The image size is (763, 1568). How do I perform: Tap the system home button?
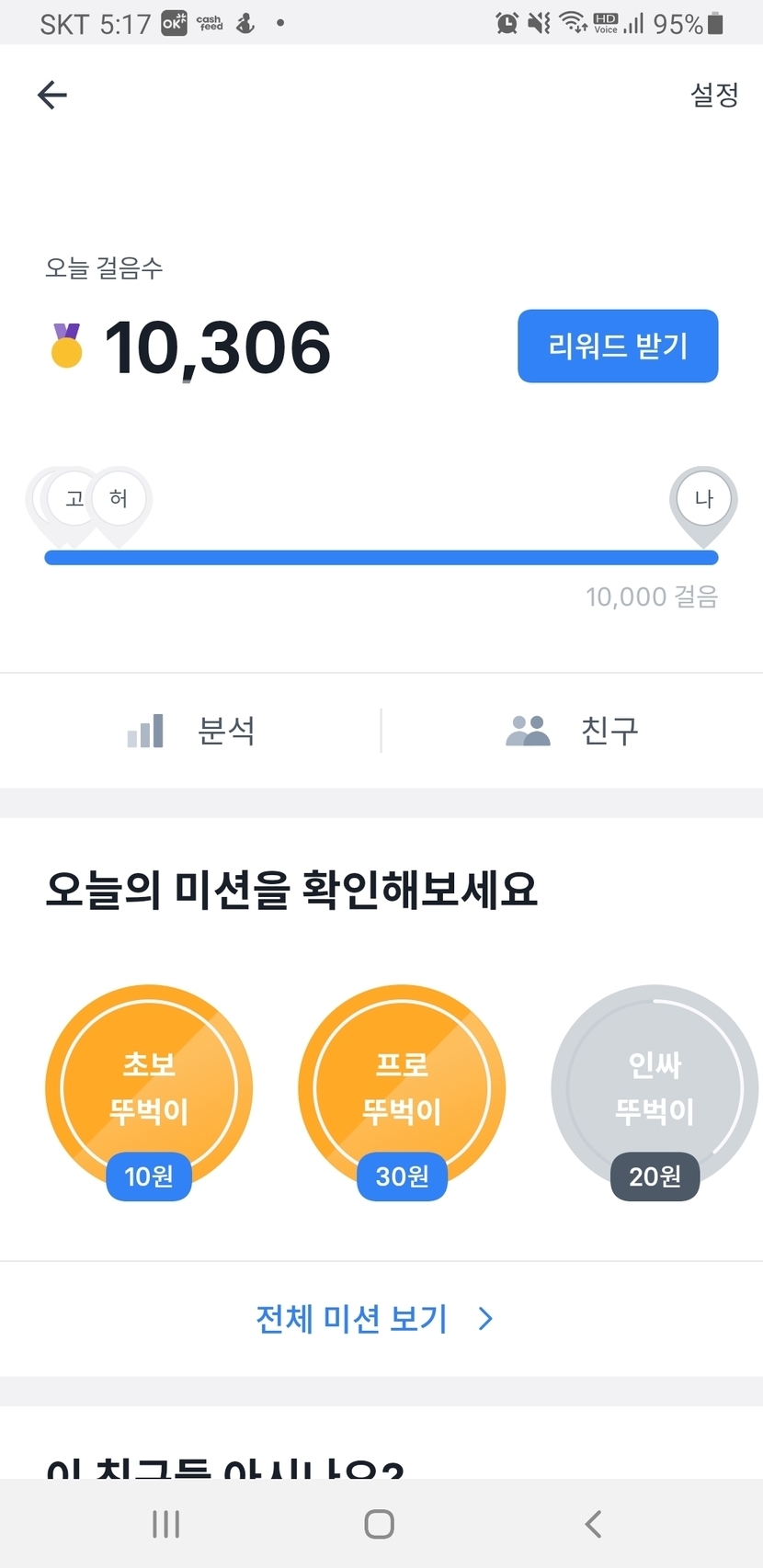380,1524
